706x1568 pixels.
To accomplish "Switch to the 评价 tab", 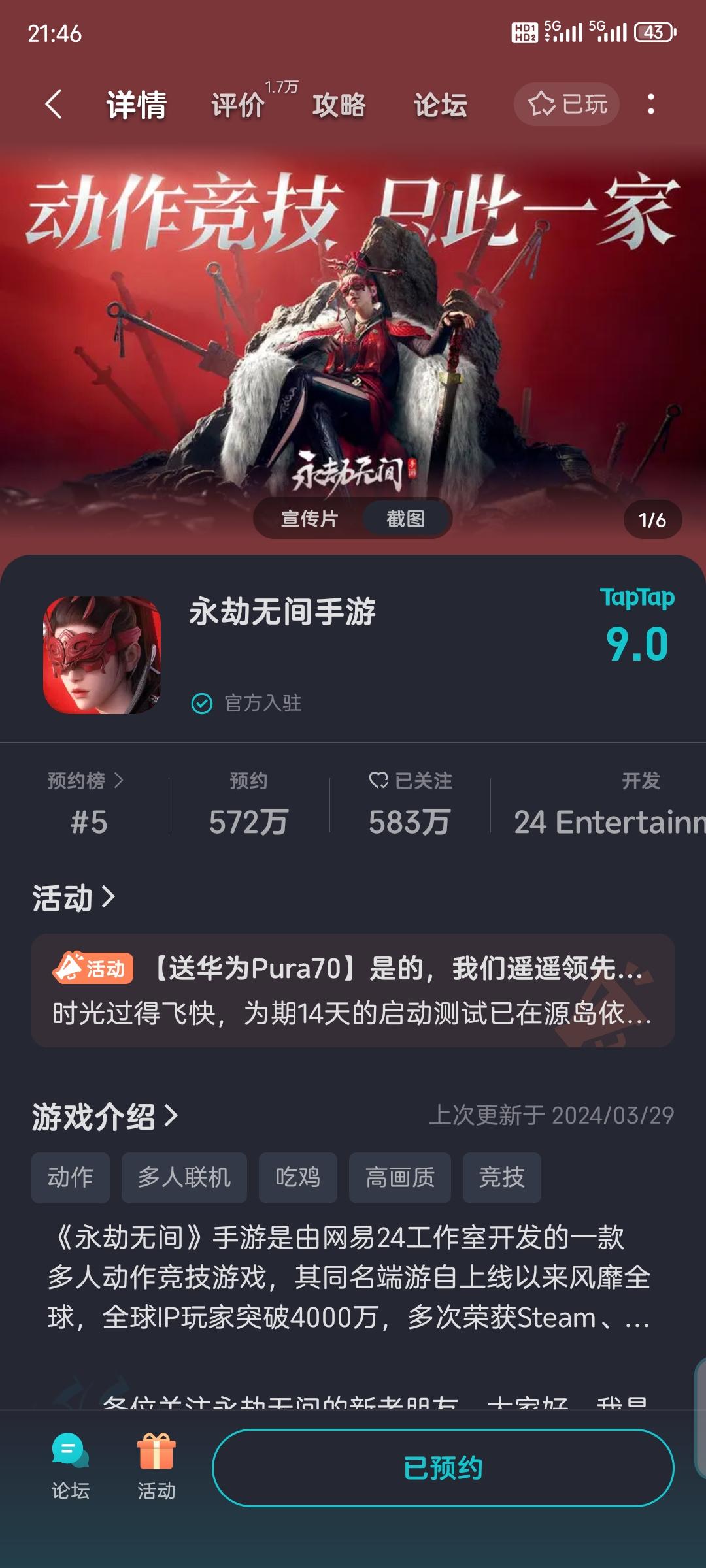I will (237, 106).
